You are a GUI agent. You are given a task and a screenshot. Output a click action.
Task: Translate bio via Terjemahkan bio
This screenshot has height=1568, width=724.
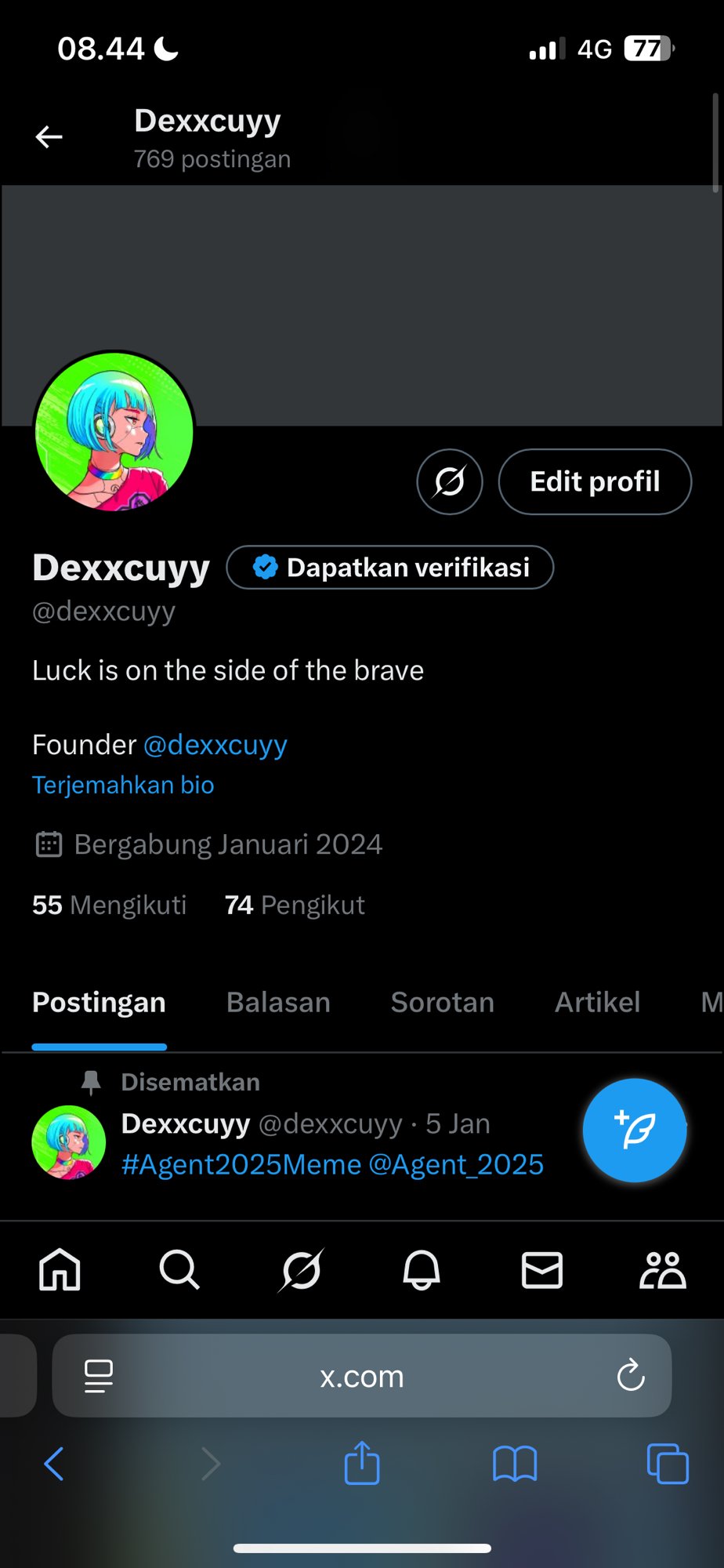click(x=123, y=785)
